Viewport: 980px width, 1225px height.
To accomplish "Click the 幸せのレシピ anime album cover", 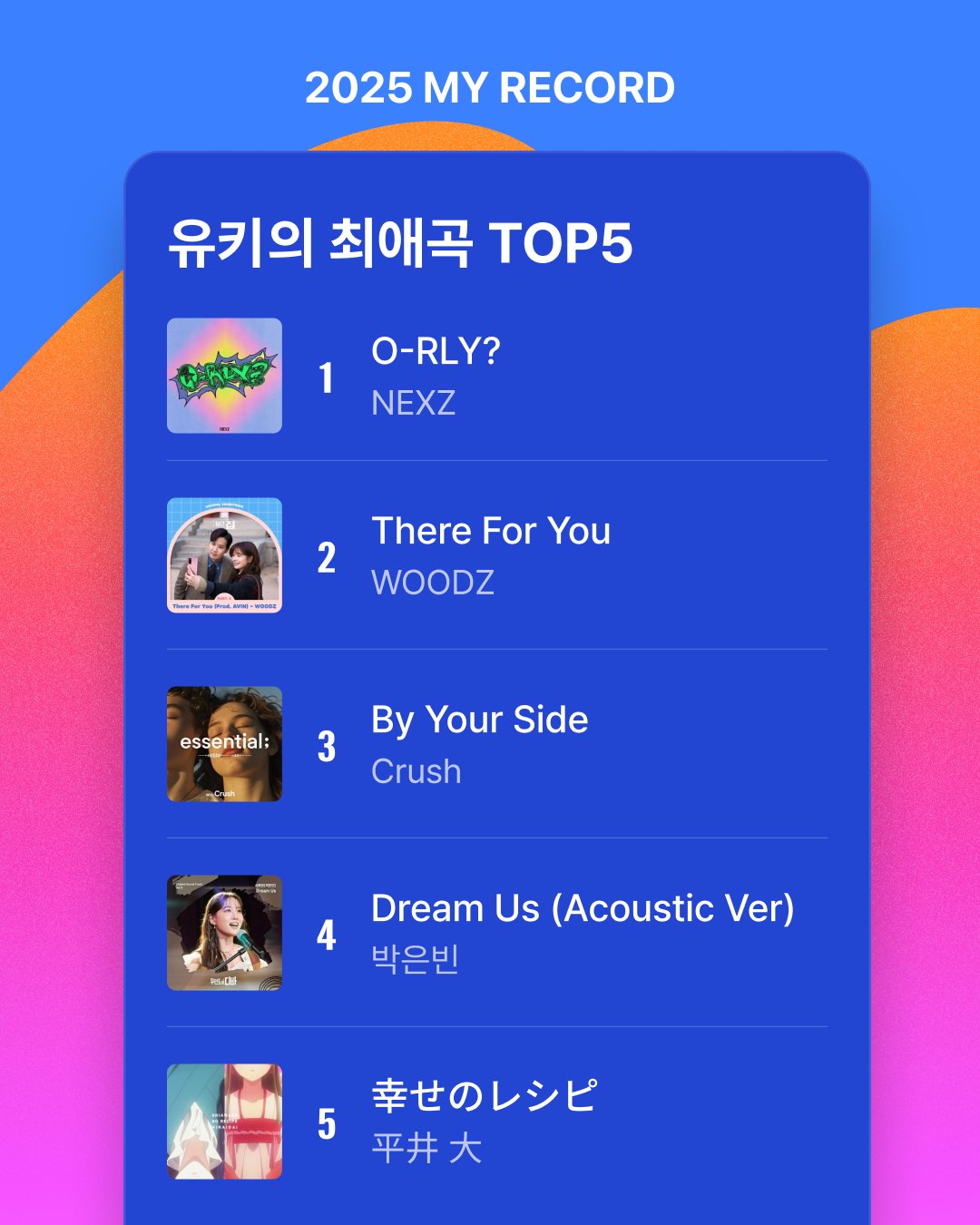I will (x=224, y=1119).
